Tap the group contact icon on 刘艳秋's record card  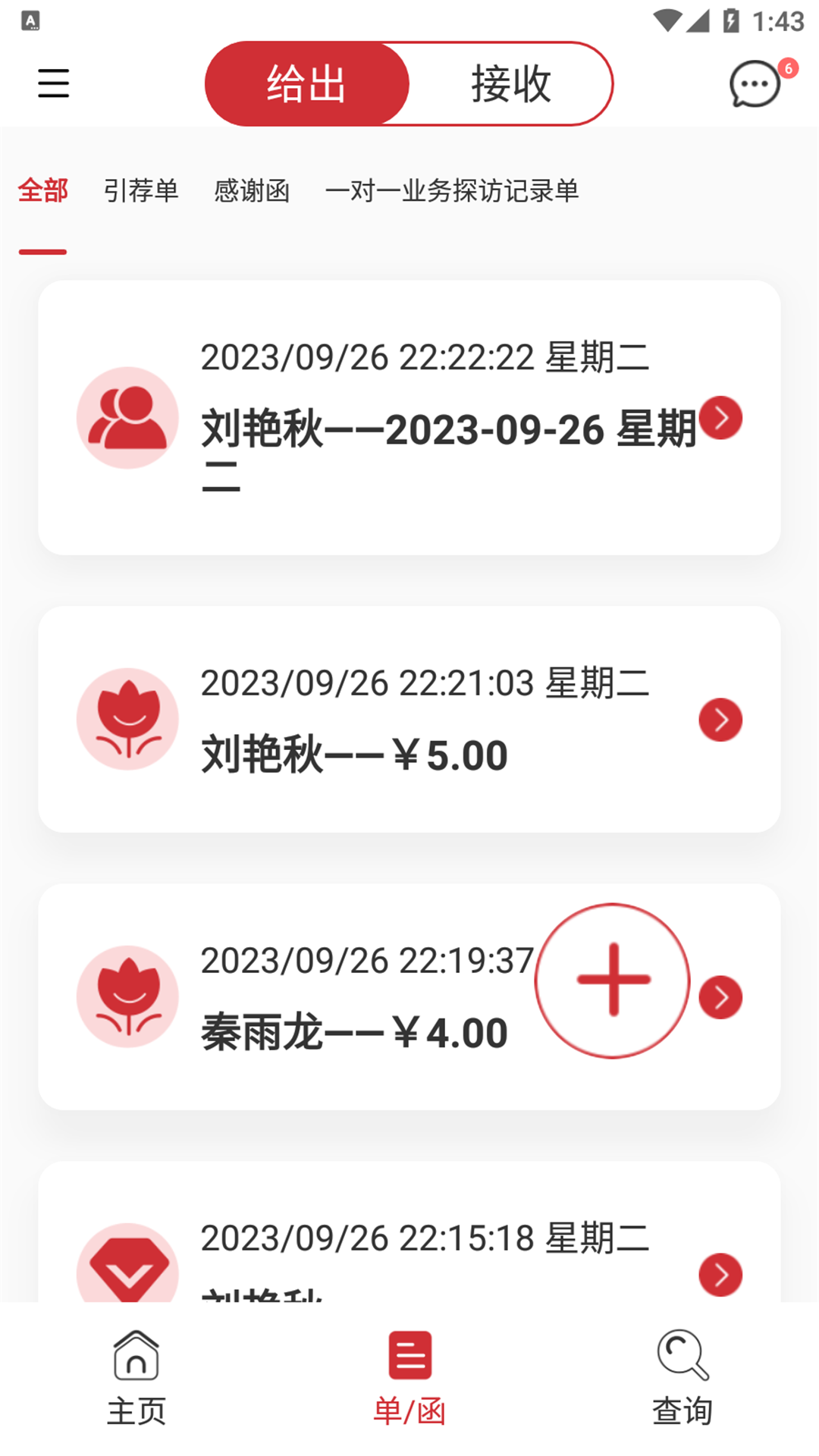tap(127, 417)
